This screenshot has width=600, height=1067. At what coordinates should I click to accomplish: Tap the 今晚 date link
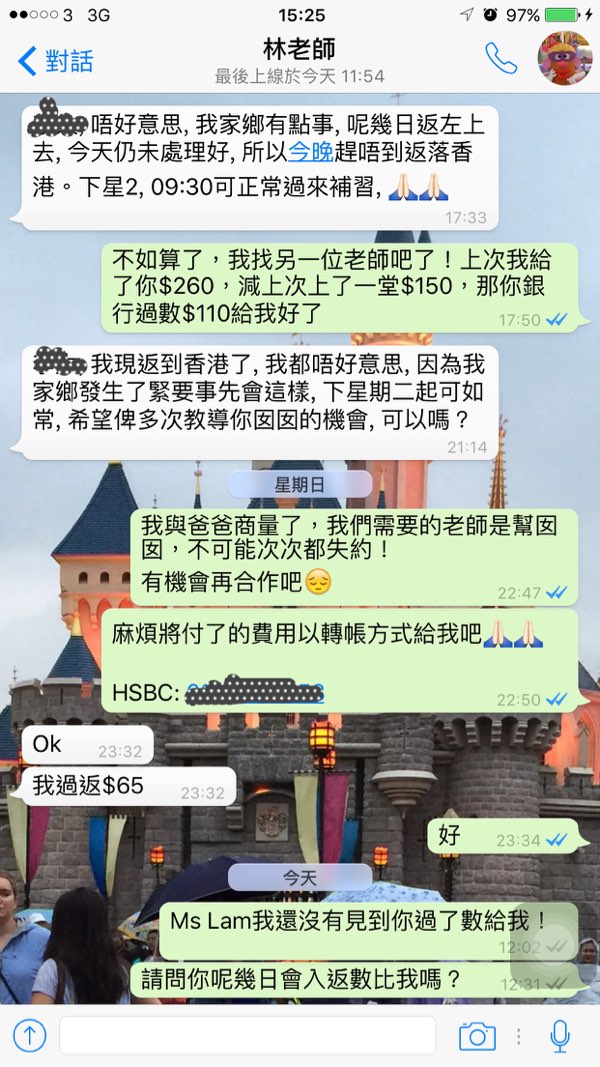307,152
